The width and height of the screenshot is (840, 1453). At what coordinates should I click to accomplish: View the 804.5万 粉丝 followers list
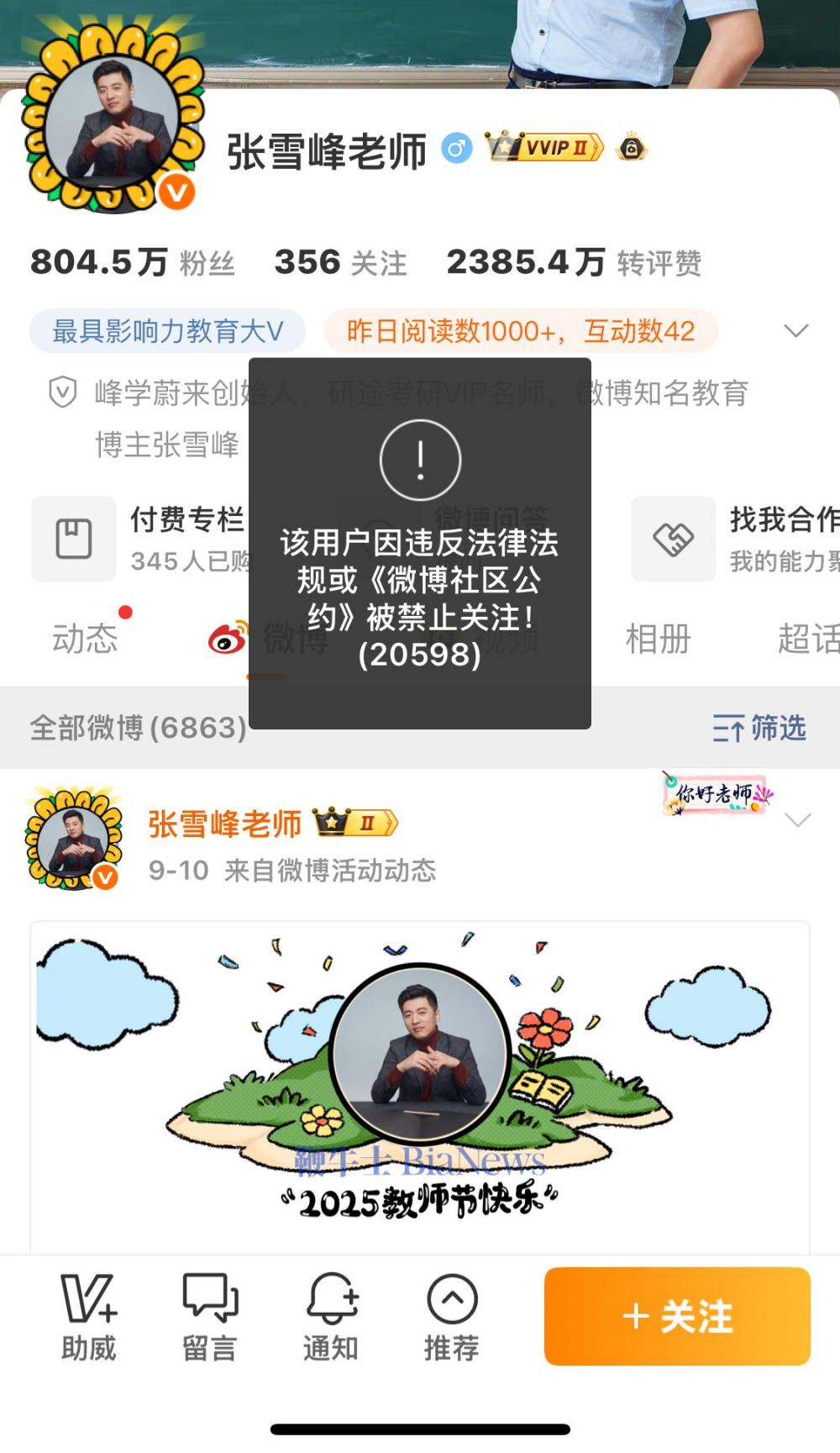(132, 262)
